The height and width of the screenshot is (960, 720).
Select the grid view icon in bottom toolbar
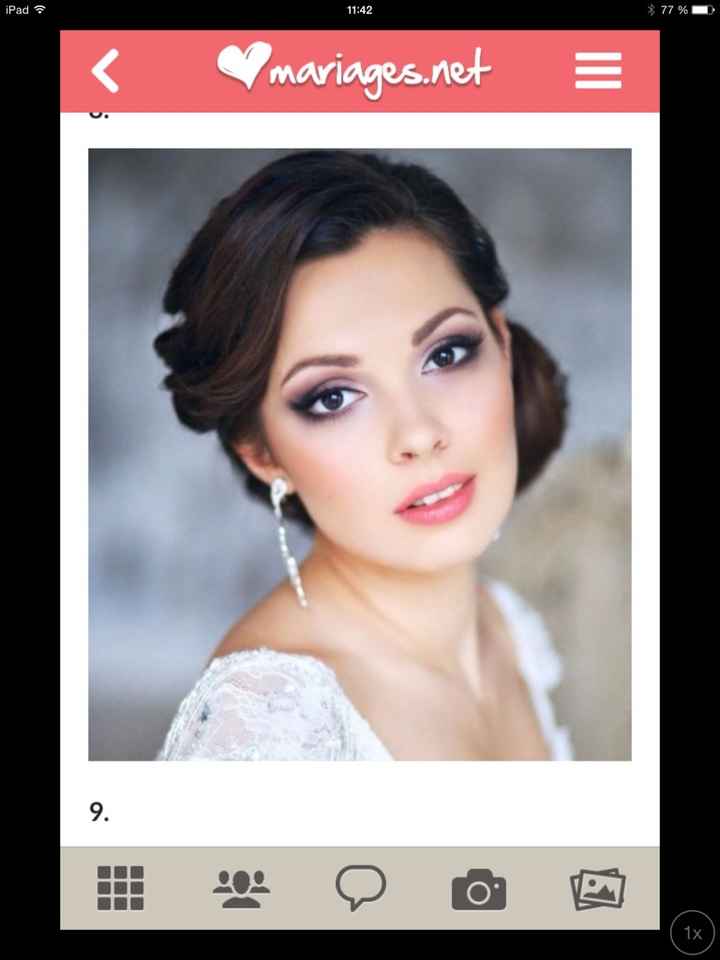point(120,887)
